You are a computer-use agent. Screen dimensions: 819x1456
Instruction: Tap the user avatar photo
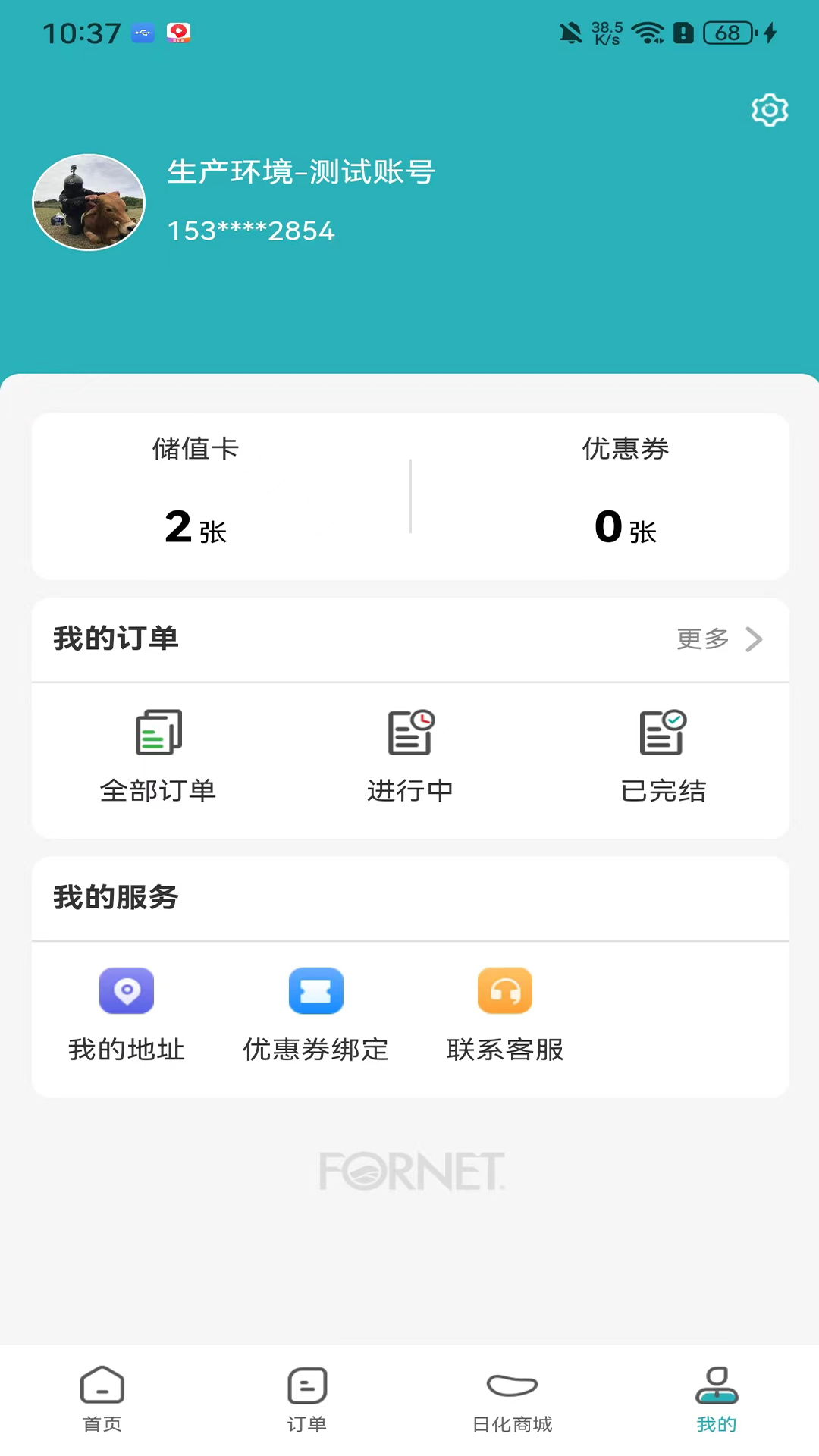(x=88, y=202)
